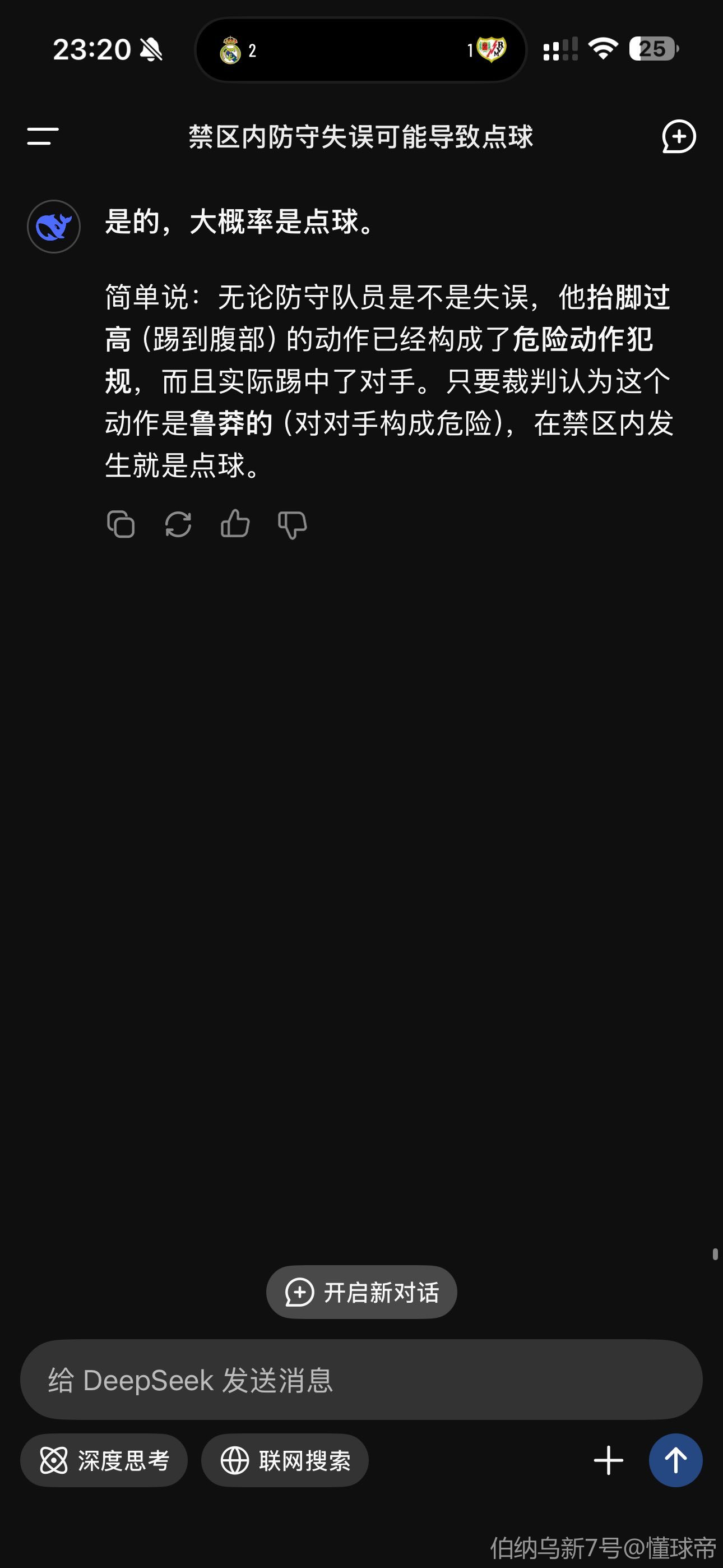Screen dimensions: 723x1568
Task: Open the plus attachment menu
Action: point(609,1460)
